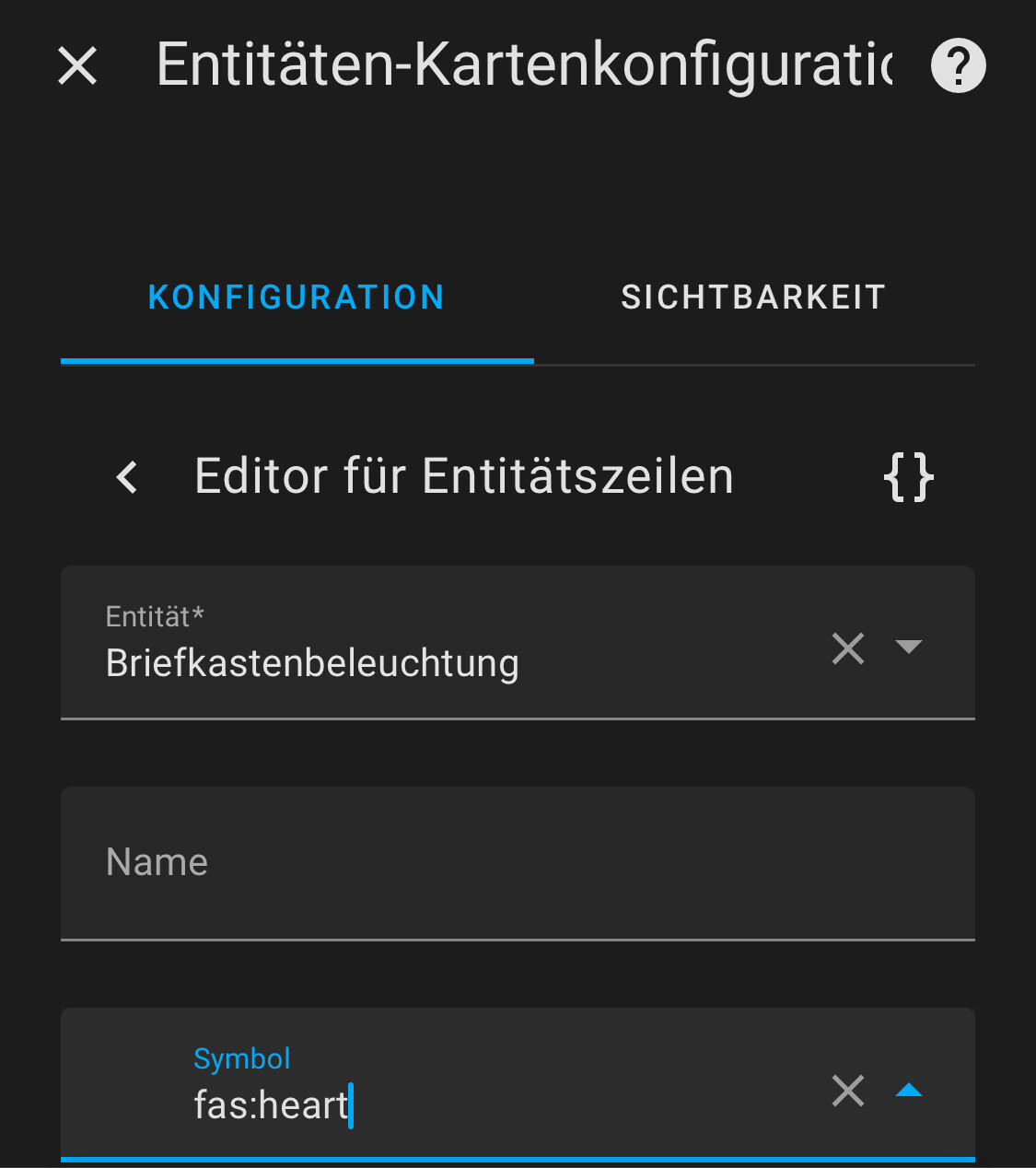This screenshot has width=1036, height=1168.
Task: Close the Entitäten-Kartenkonfiguration dialog
Action: pos(77,66)
